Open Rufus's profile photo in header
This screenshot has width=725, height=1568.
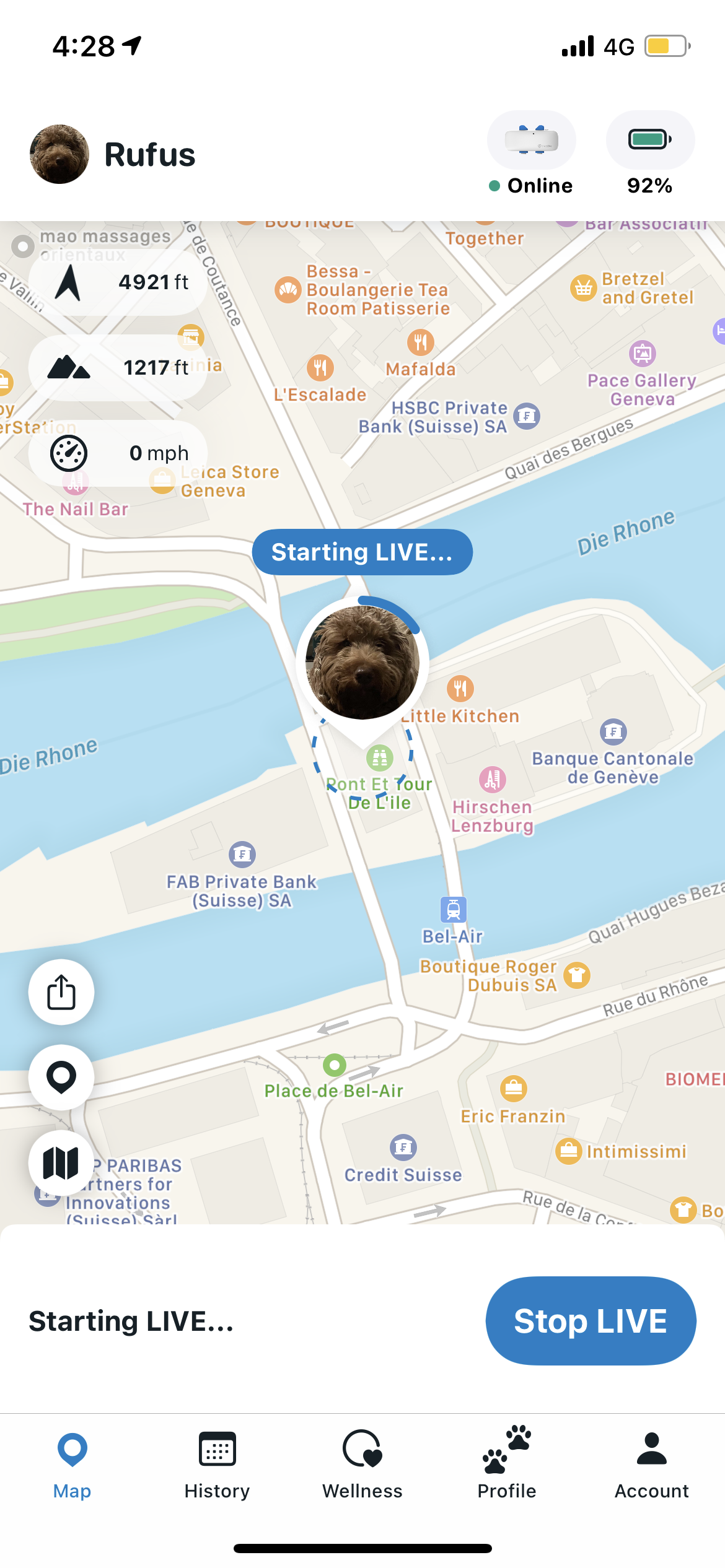click(59, 154)
